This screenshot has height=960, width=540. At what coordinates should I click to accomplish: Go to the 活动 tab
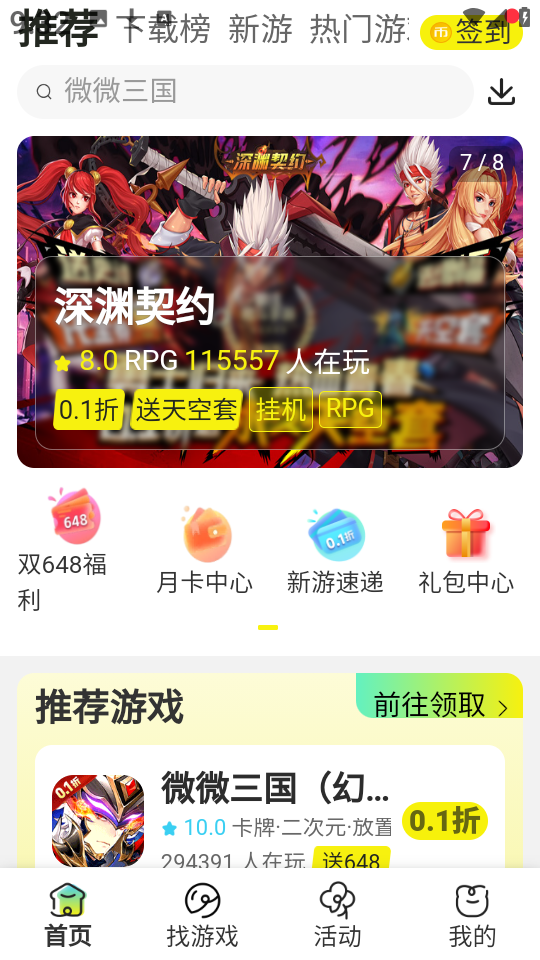point(337,915)
